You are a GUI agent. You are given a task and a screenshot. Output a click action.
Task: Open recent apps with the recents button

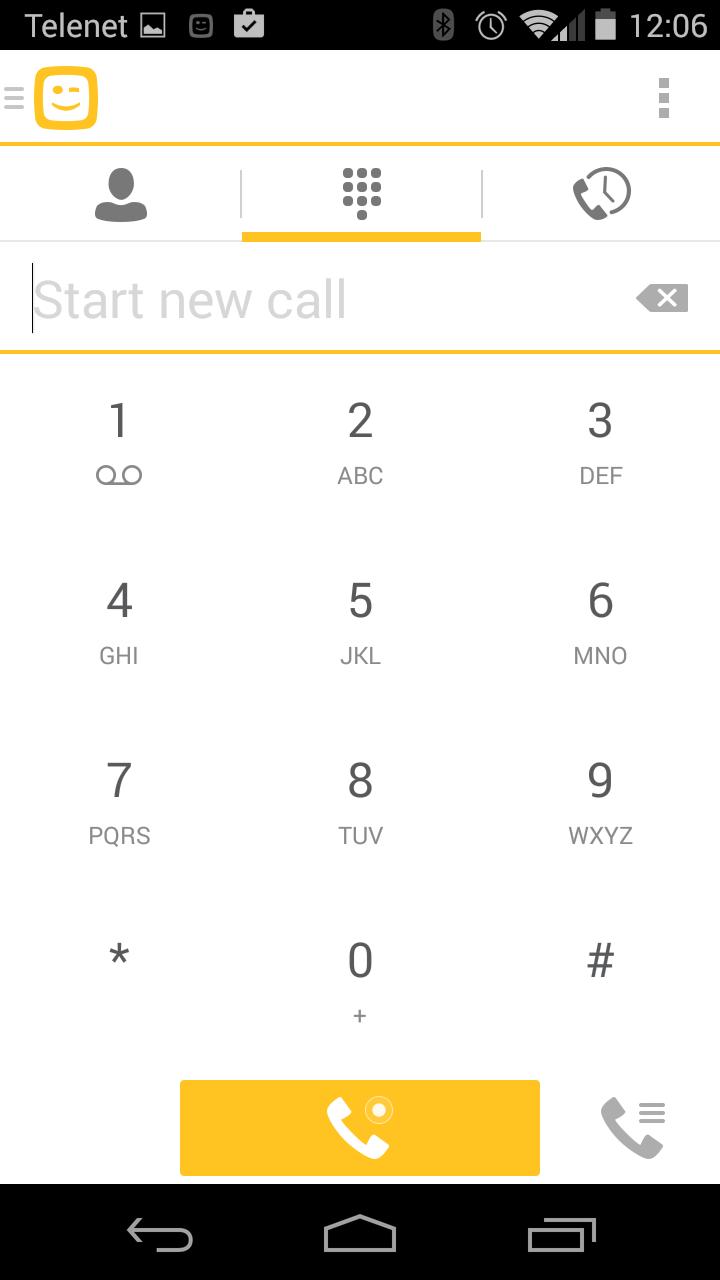point(560,1236)
